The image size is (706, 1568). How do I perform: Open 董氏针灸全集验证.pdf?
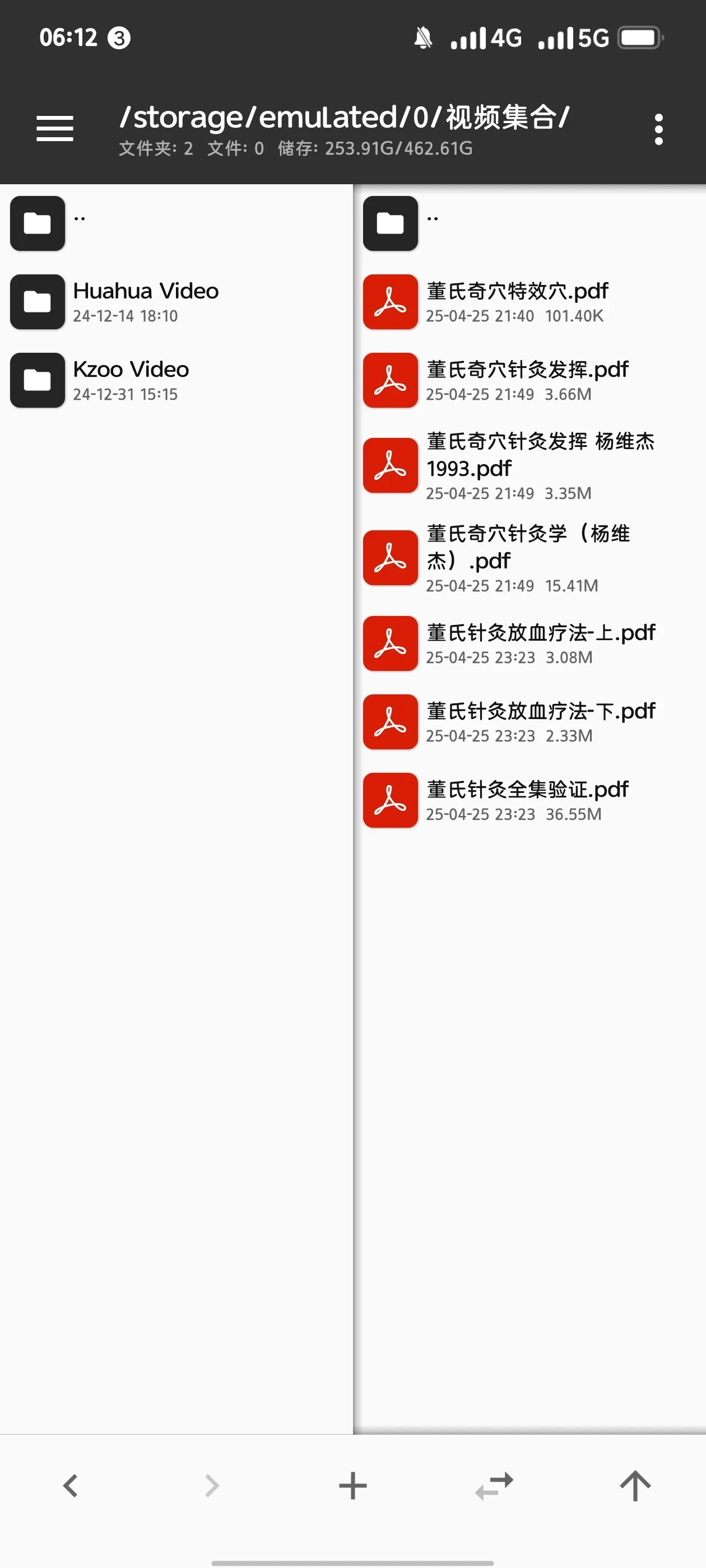click(527, 800)
